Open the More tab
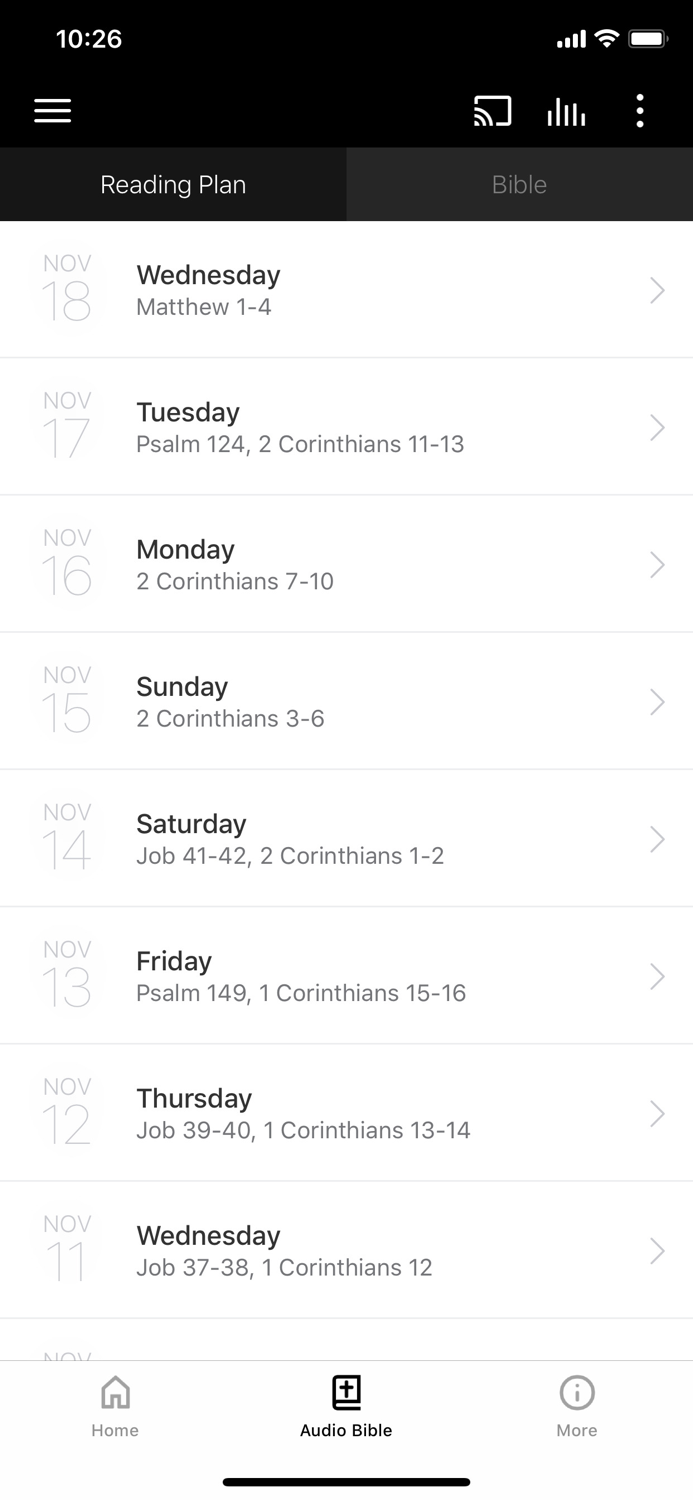 tap(577, 1406)
